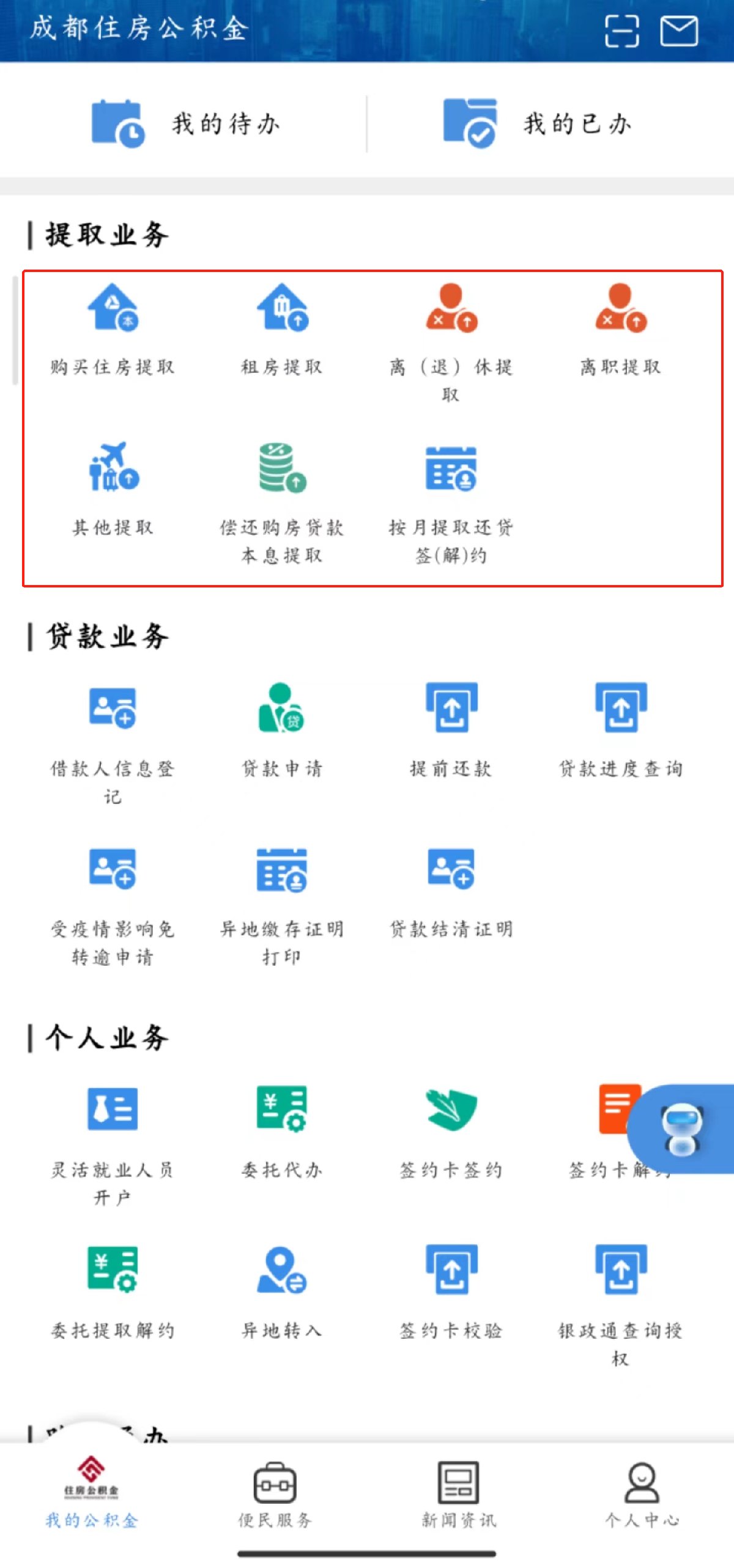Switch to 个人中心 bottom tab
The image size is (734, 1568).
point(641,1492)
